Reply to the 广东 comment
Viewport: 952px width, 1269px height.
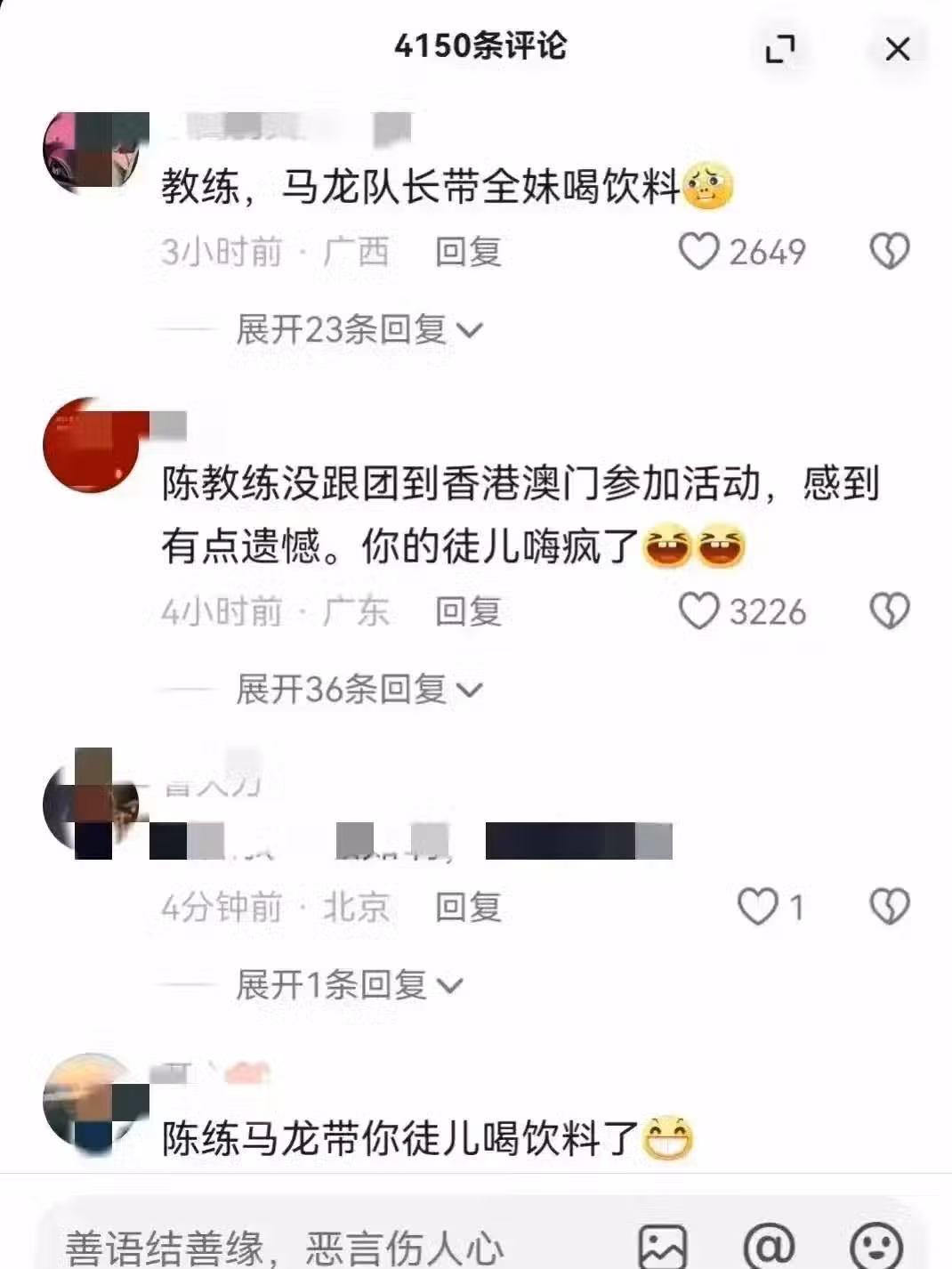click(468, 612)
